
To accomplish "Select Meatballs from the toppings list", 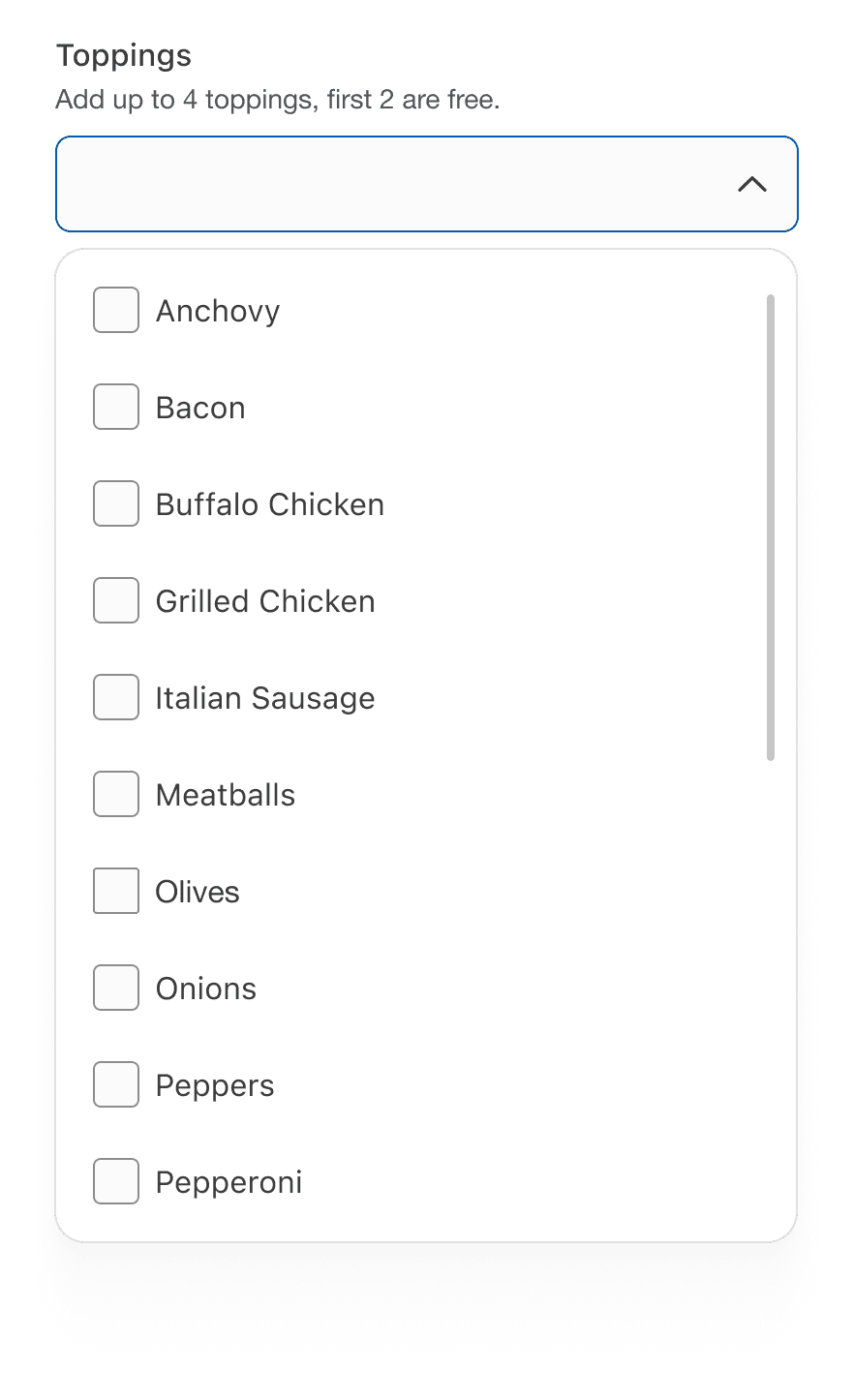I will coord(115,794).
